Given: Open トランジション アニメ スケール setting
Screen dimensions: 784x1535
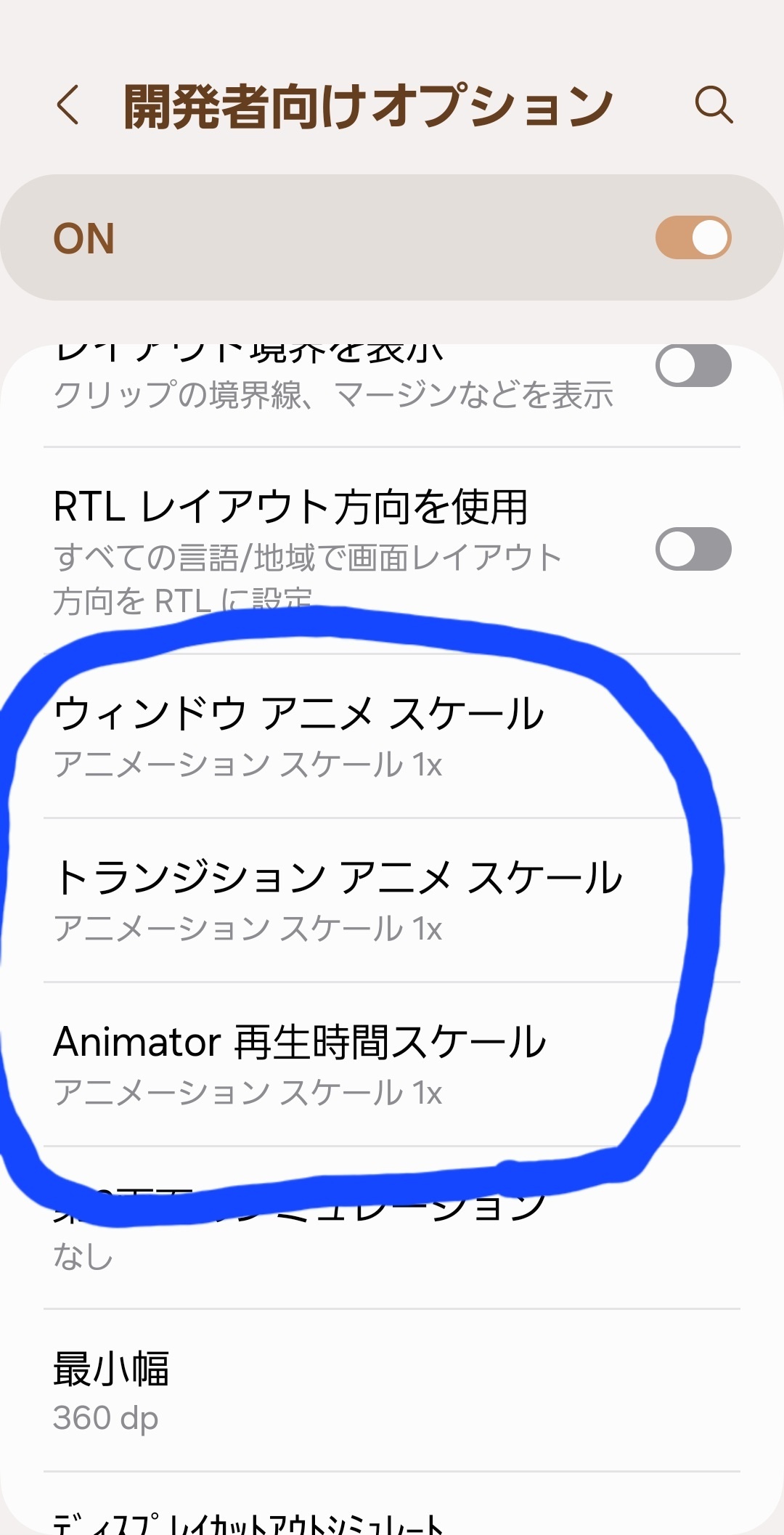Looking at the screenshot, I should tap(338, 899).
